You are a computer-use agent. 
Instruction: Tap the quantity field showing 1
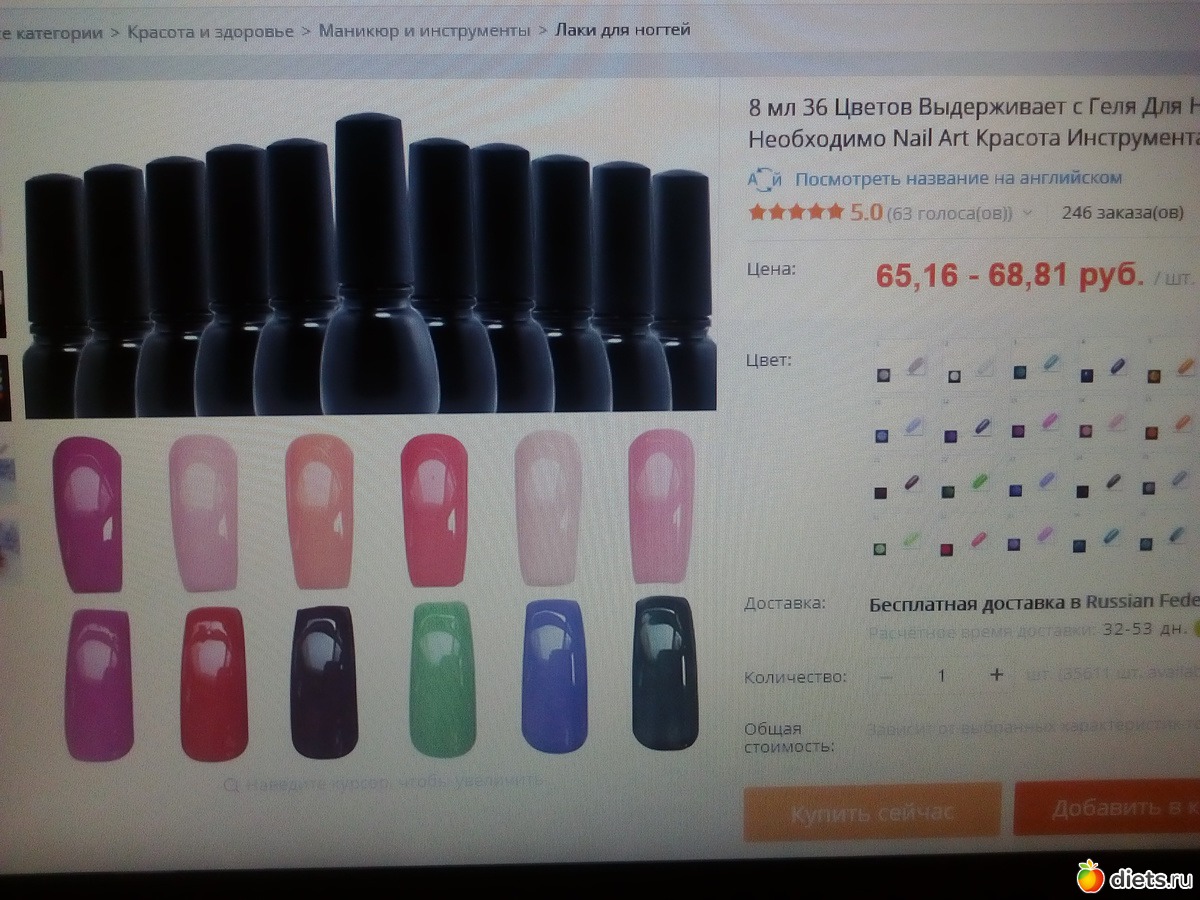click(x=941, y=676)
